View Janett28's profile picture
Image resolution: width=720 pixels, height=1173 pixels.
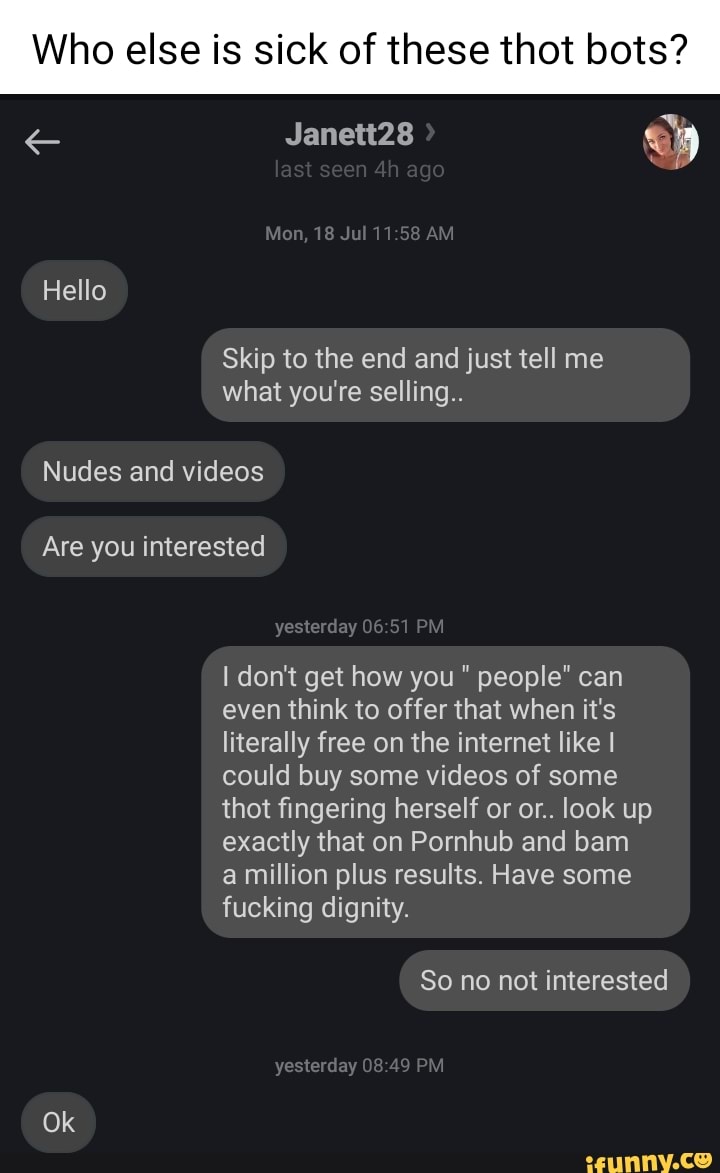[669, 141]
